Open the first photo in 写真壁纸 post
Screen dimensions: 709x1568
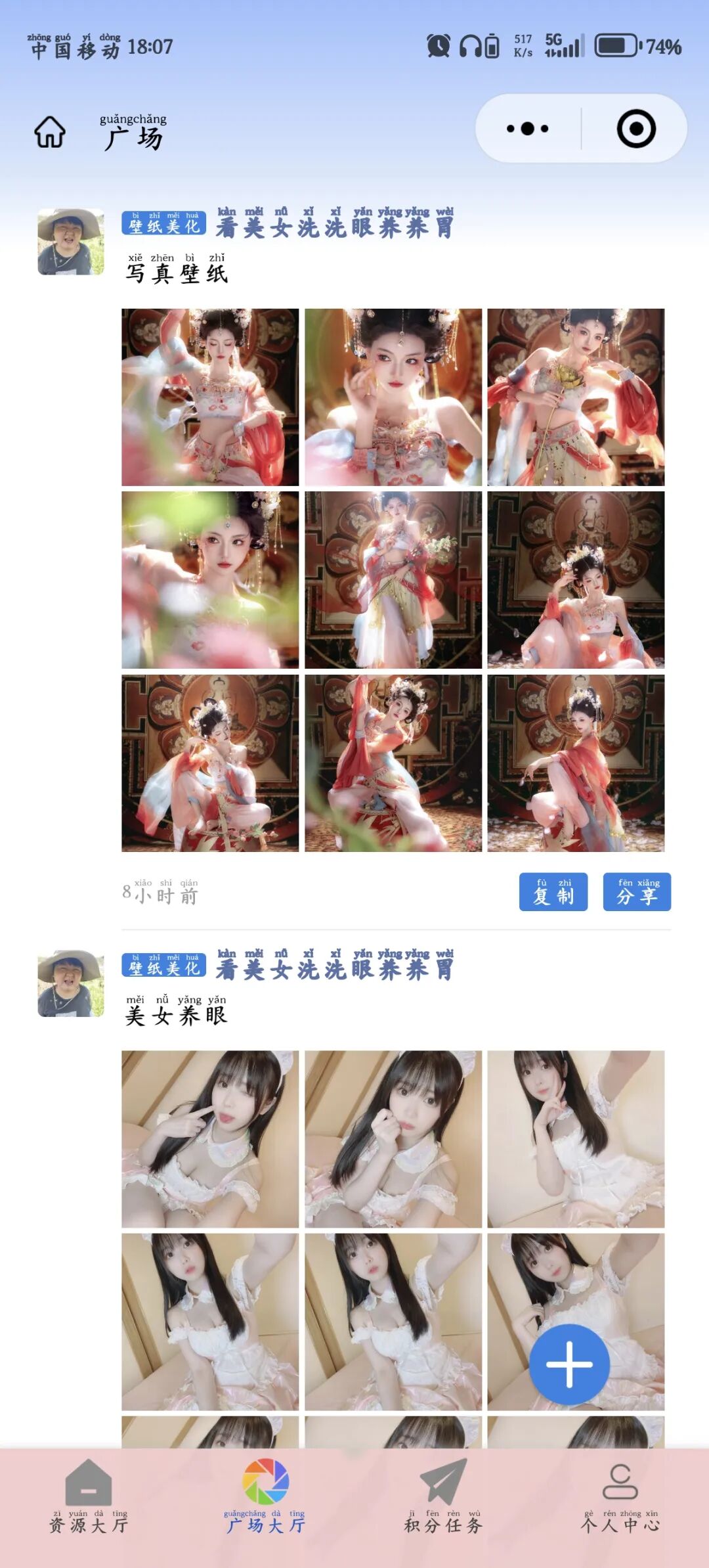coord(210,397)
